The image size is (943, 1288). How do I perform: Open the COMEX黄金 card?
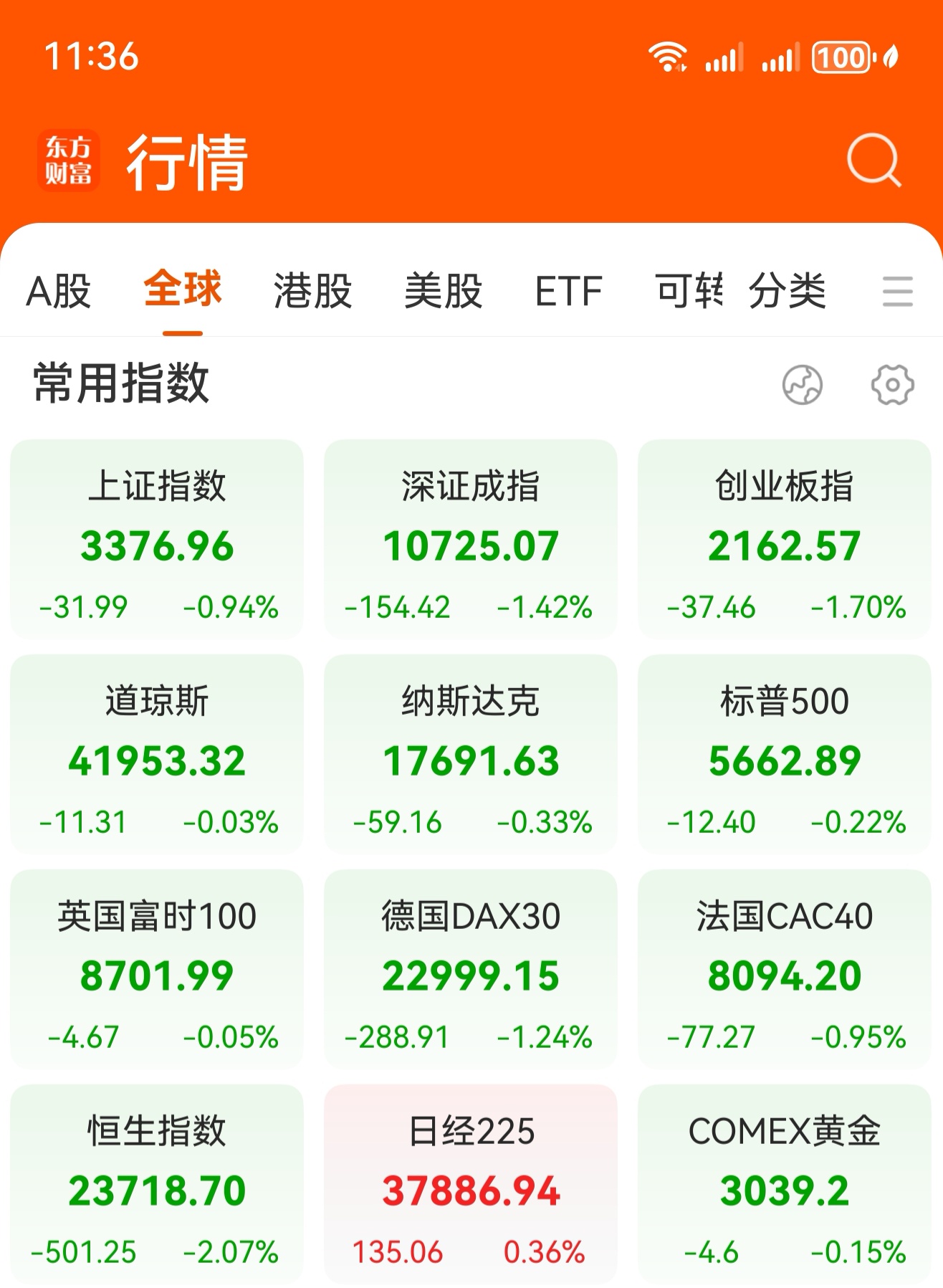(783, 1186)
